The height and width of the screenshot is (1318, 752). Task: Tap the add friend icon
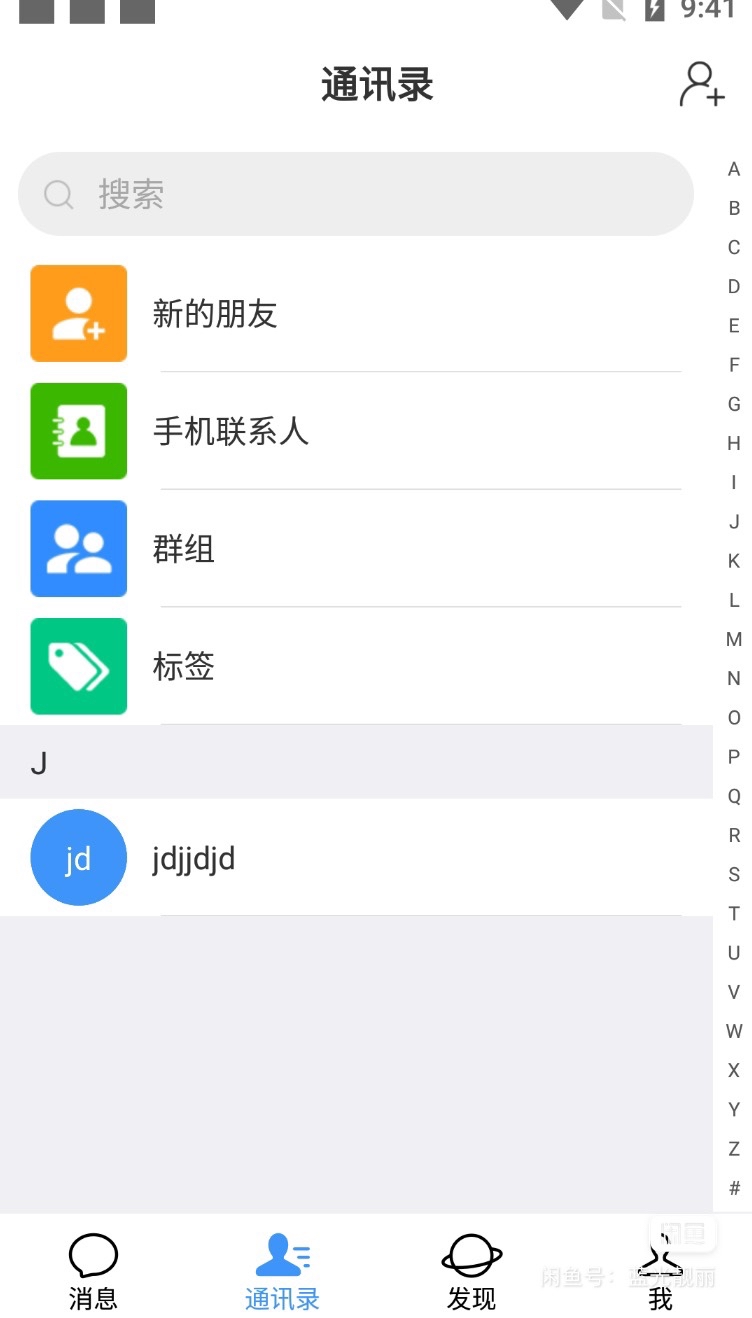tap(702, 84)
